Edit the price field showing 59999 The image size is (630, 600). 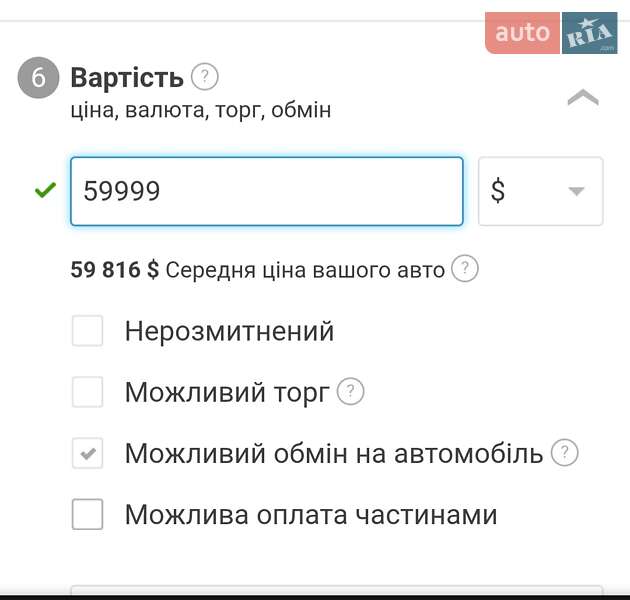coord(266,191)
